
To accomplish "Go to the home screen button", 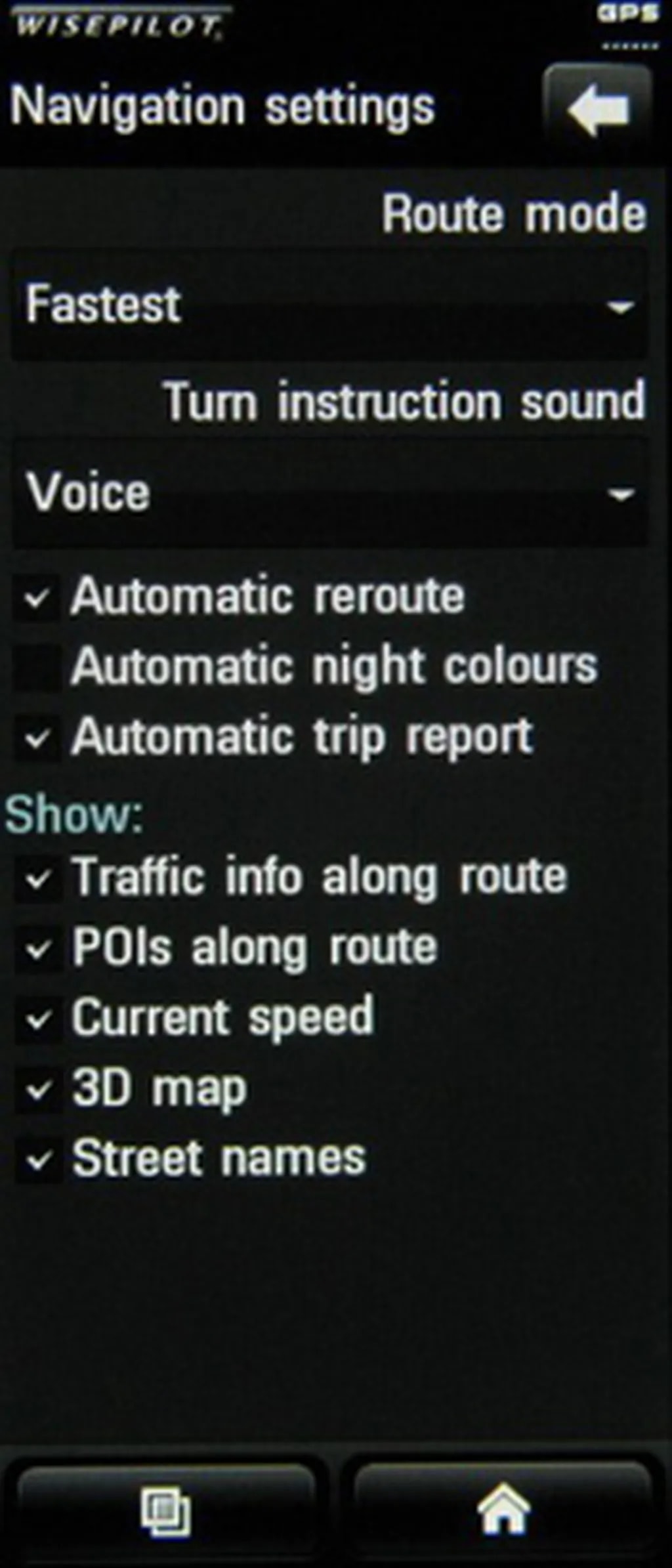I will pyautogui.click(x=503, y=1512).
